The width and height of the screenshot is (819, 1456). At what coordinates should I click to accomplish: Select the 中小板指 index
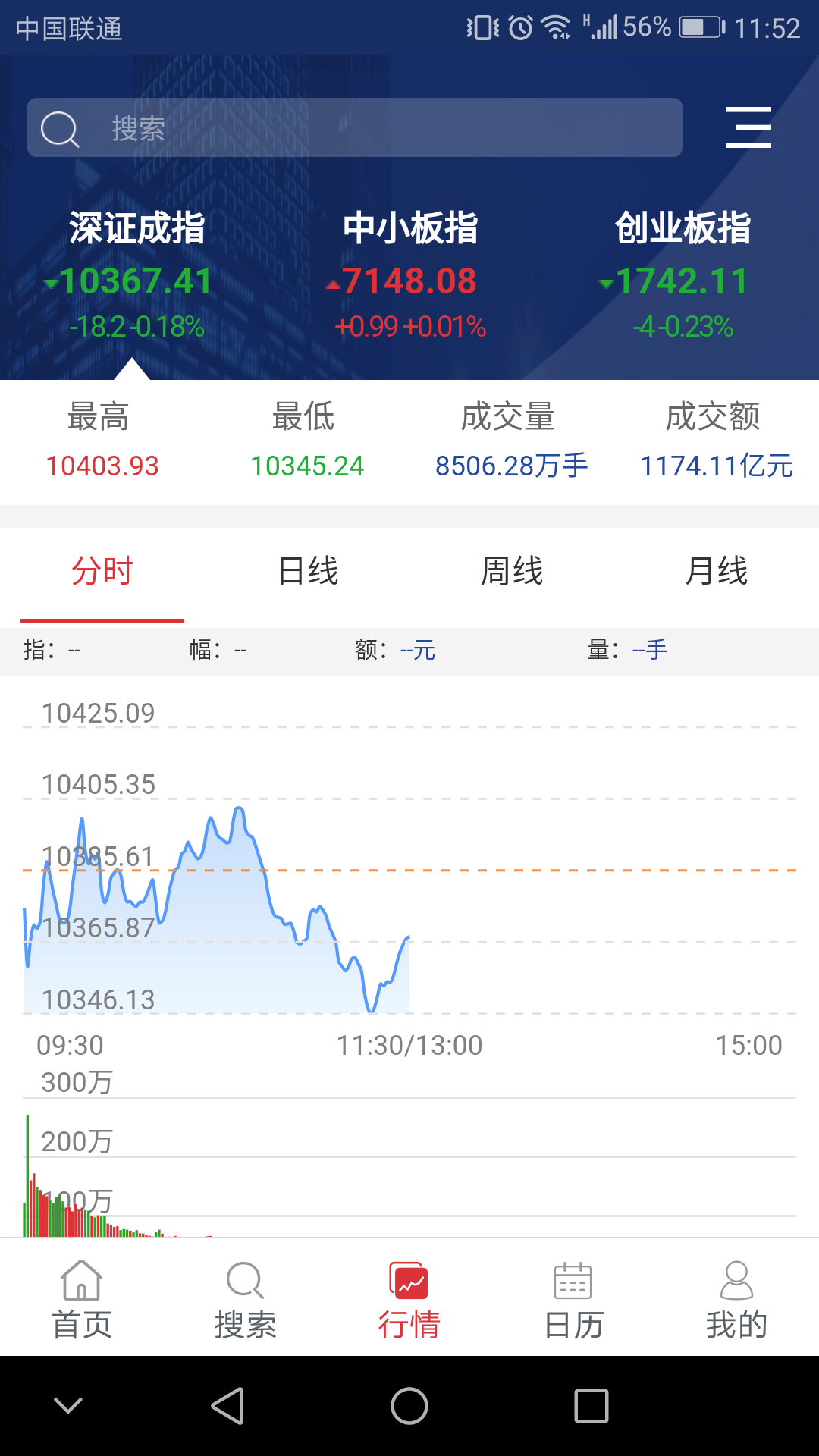[409, 275]
